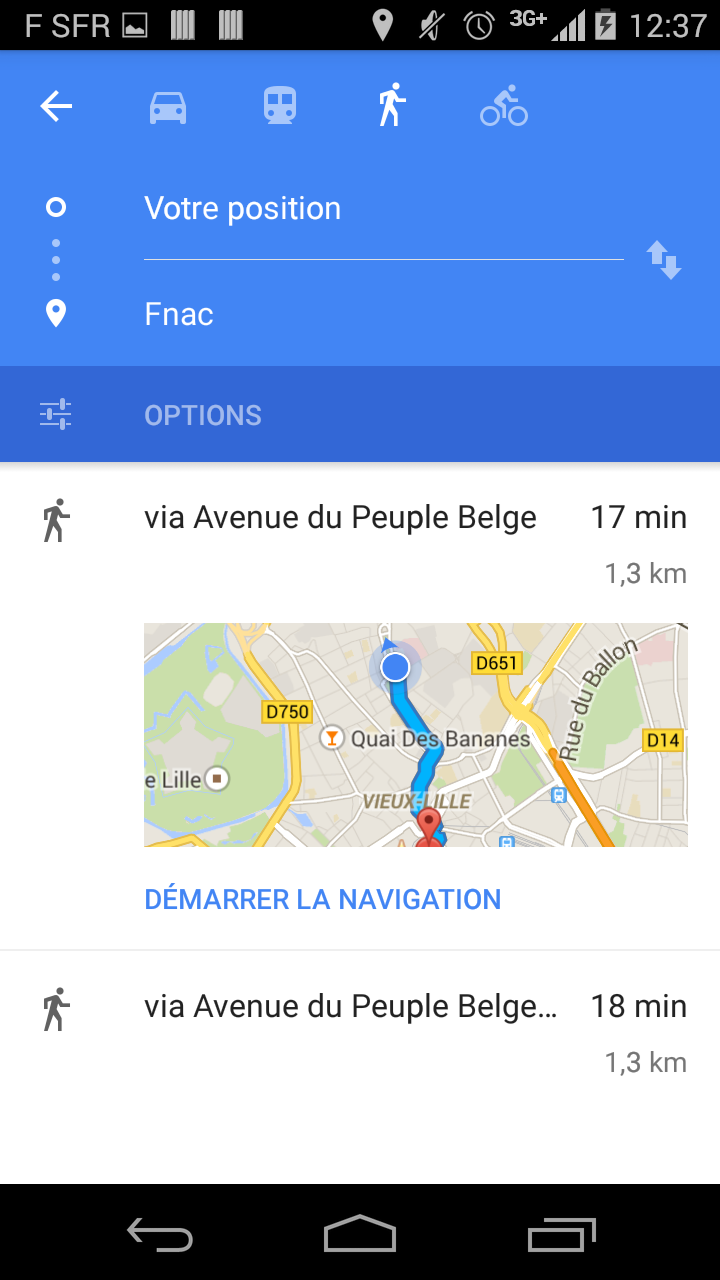Select the walking travel mode
The image size is (720, 1280).
(392, 106)
